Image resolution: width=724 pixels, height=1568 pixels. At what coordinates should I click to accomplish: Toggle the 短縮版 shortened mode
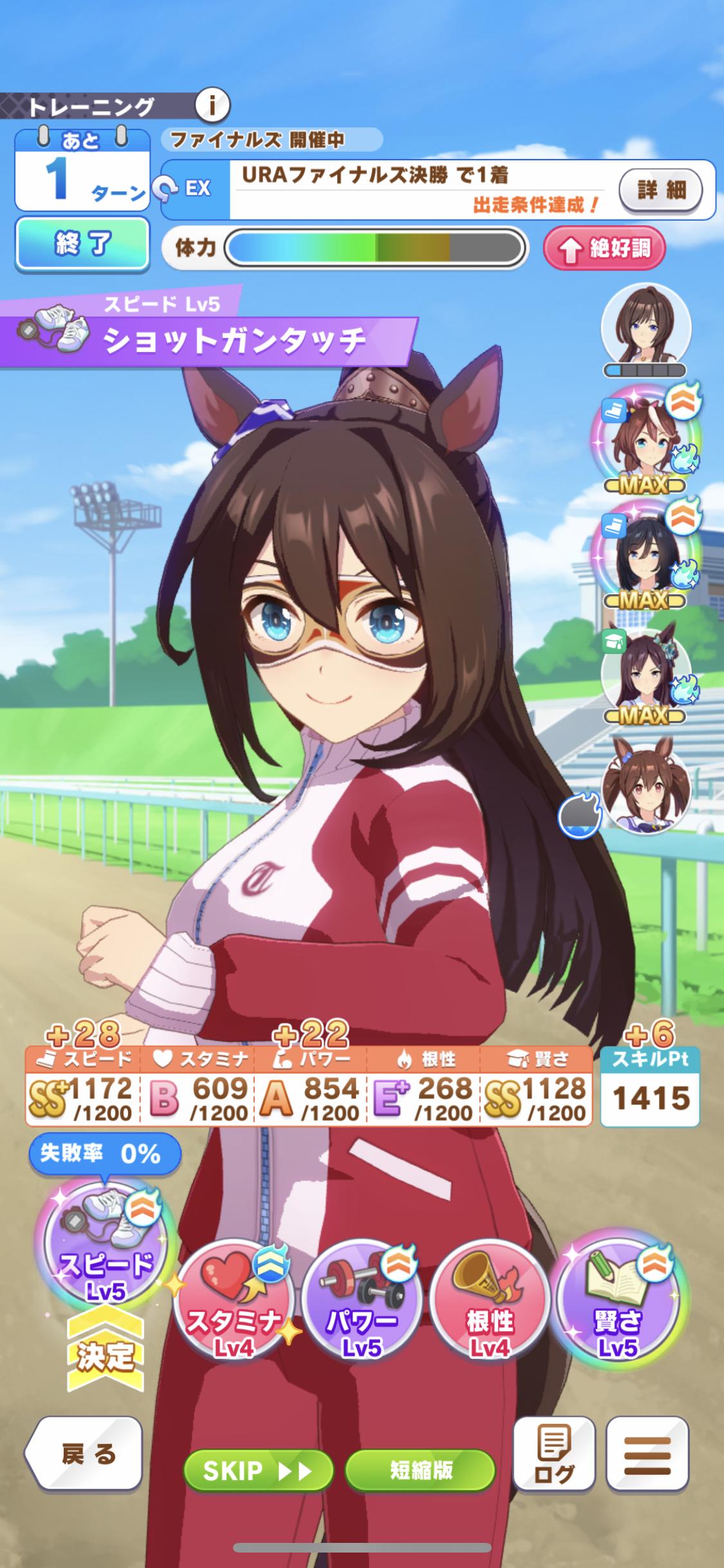(420, 1470)
